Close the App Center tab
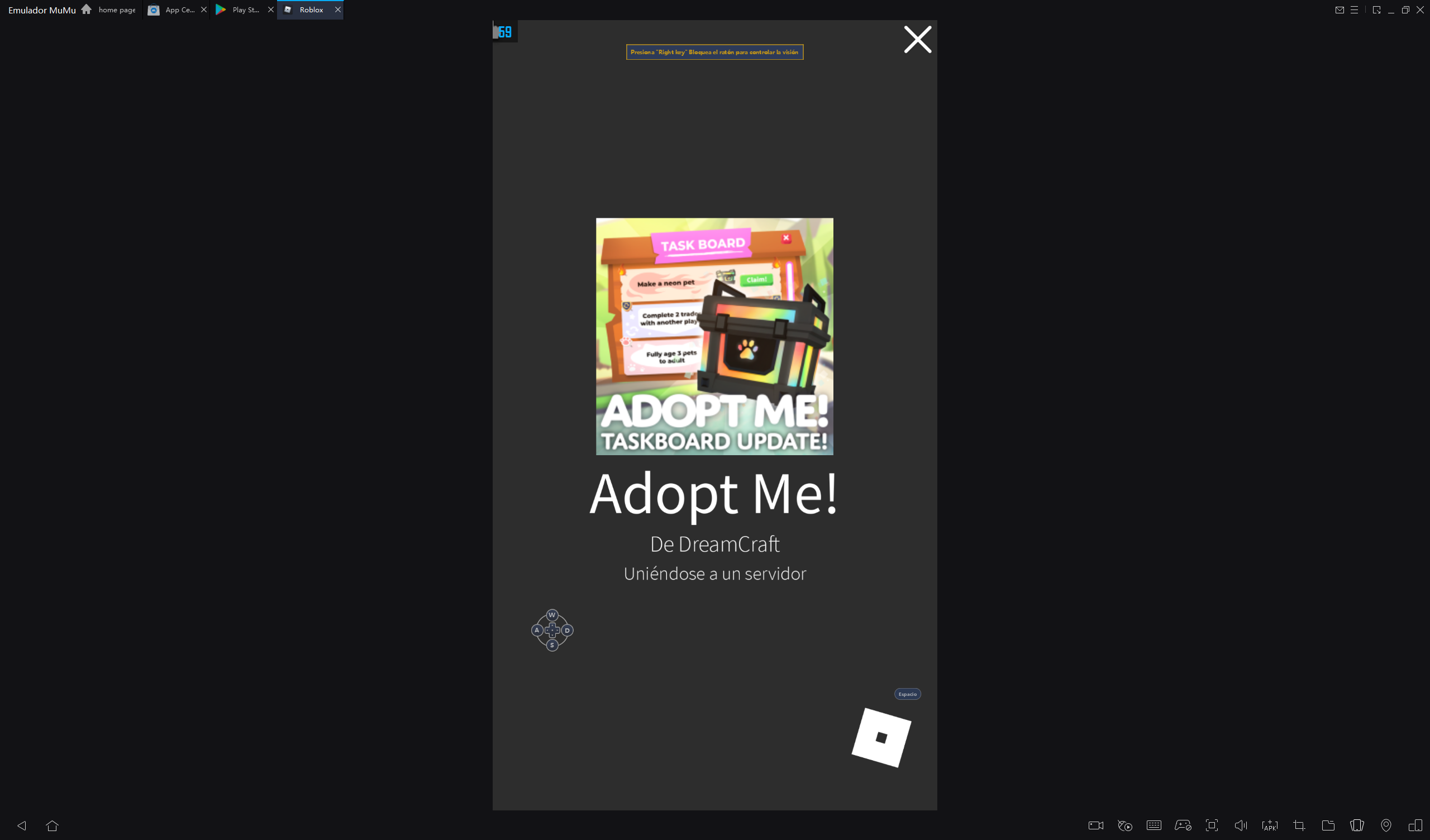Viewport: 1430px width, 840px height. coord(204,9)
